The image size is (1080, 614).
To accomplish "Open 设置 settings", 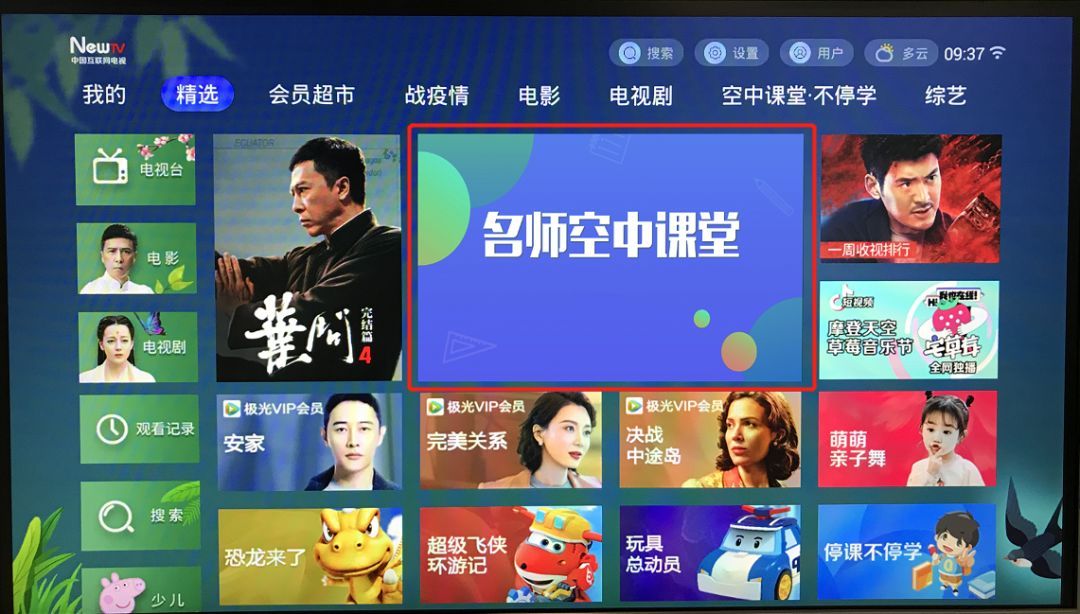I will [733, 53].
